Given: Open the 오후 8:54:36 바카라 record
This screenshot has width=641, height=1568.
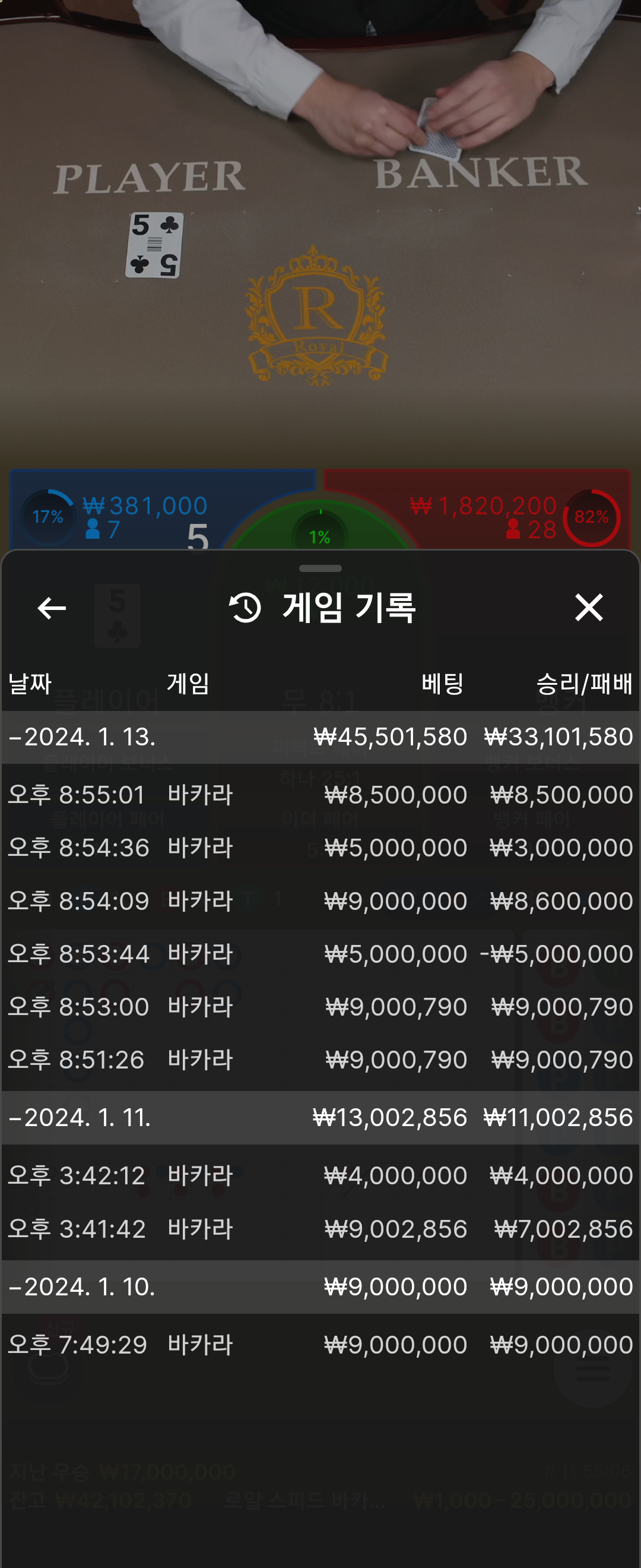Looking at the screenshot, I should 320,848.
